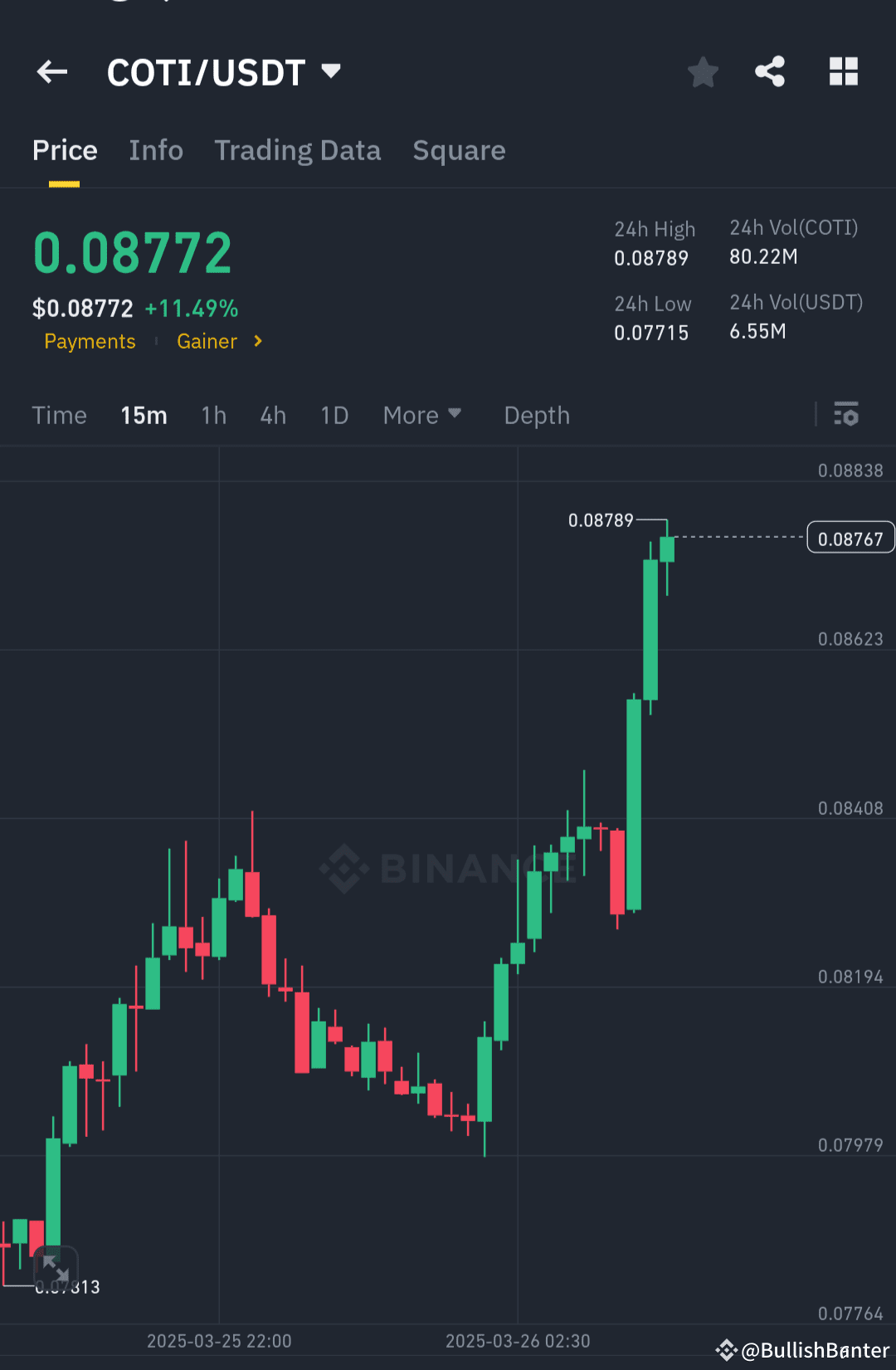Image resolution: width=896 pixels, height=1370 pixels.
Task: Switch to the Square tab
Action: point(459,151)
